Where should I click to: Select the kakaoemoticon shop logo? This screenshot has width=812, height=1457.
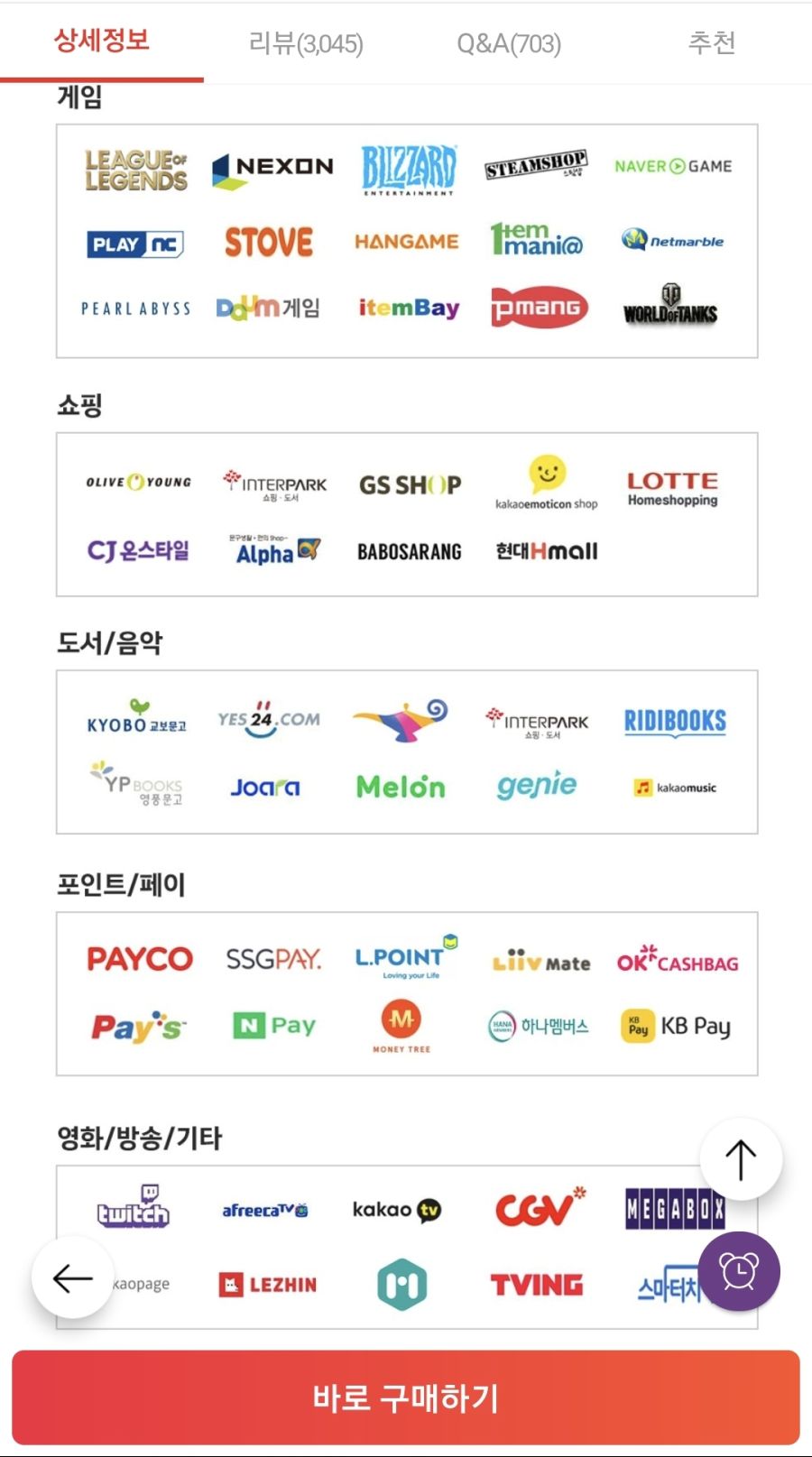coord(545,483)
